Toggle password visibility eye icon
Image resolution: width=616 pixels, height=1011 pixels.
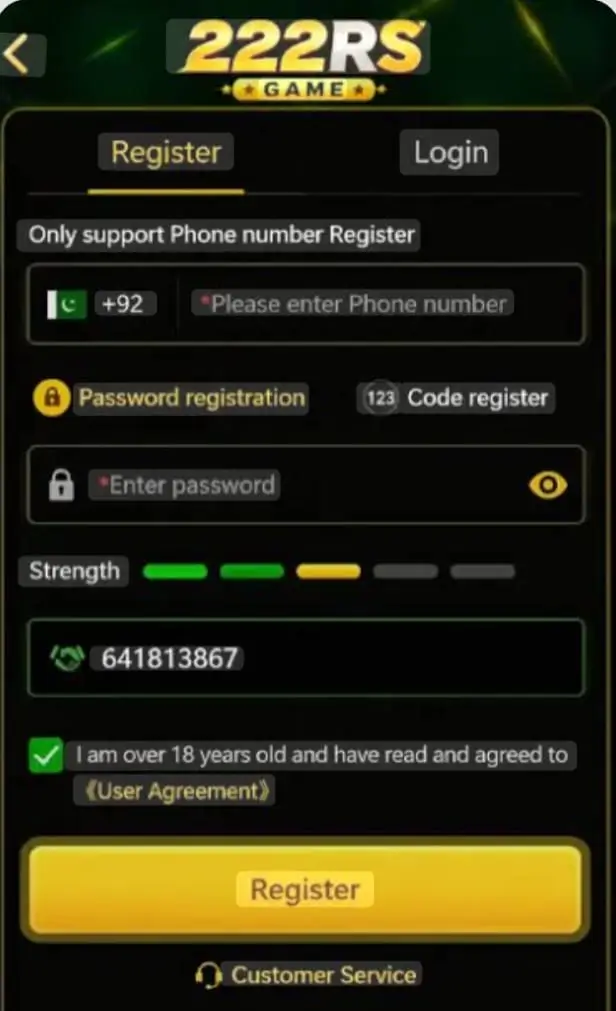pyautogui.click(x=548, y=485)
